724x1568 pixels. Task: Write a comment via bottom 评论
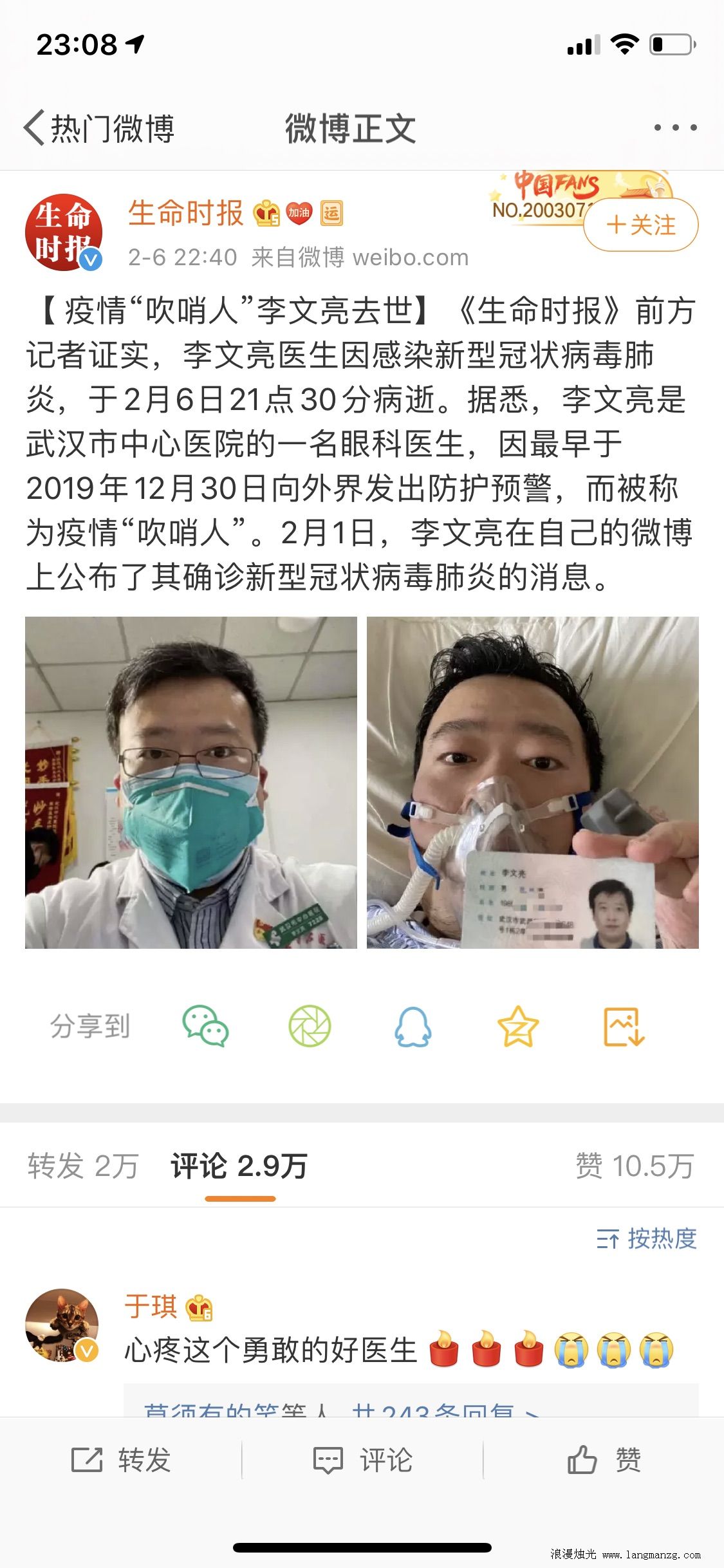(x=362, y=1459)
